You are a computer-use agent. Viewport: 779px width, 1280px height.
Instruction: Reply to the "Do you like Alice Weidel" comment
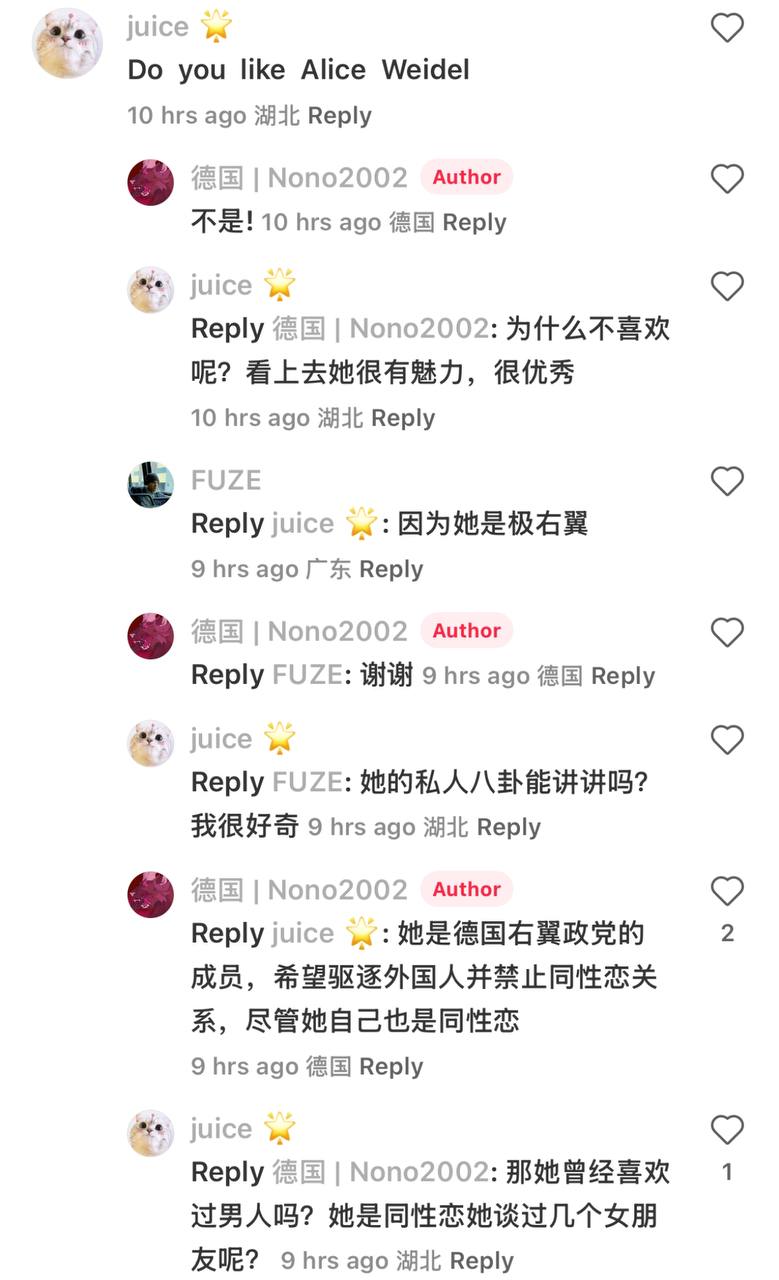tap(339, 116)
